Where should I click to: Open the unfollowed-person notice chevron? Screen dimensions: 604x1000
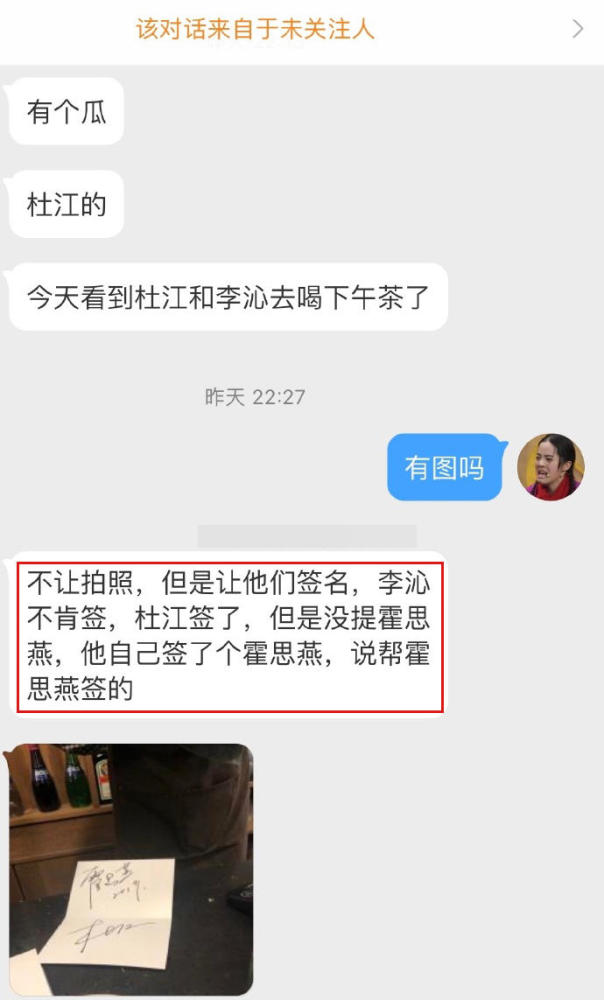click(577, 29)
